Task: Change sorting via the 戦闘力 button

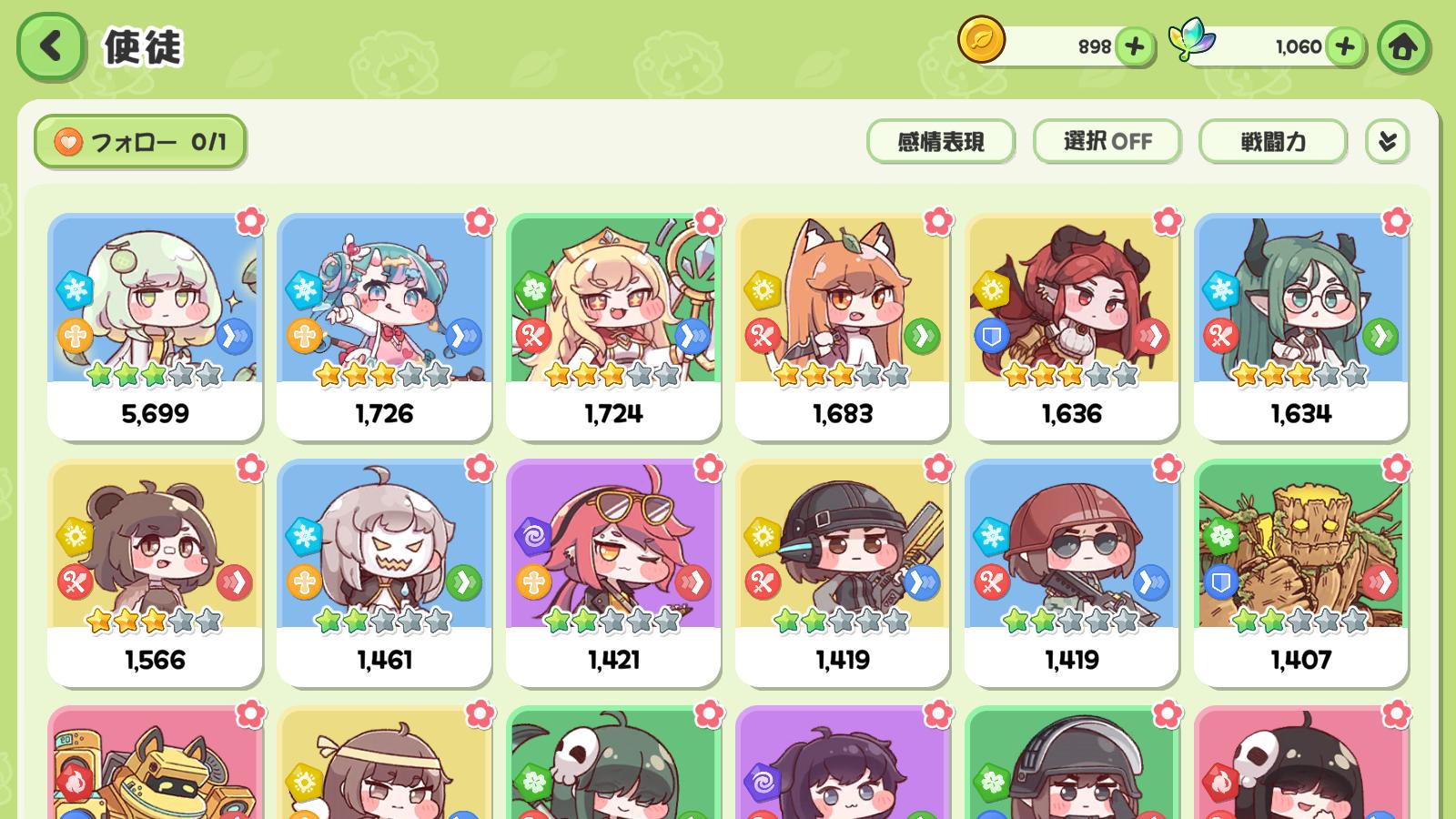Action: pos(1272,142)
